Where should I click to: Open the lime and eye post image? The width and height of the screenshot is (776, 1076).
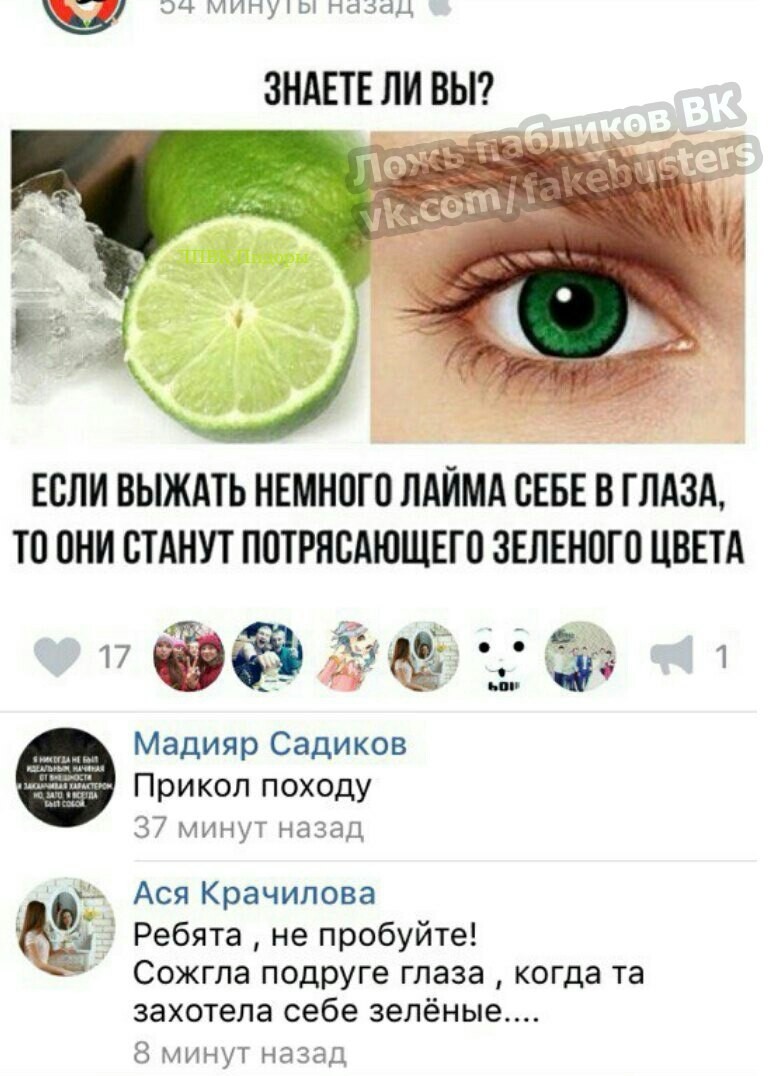[380, 285]
